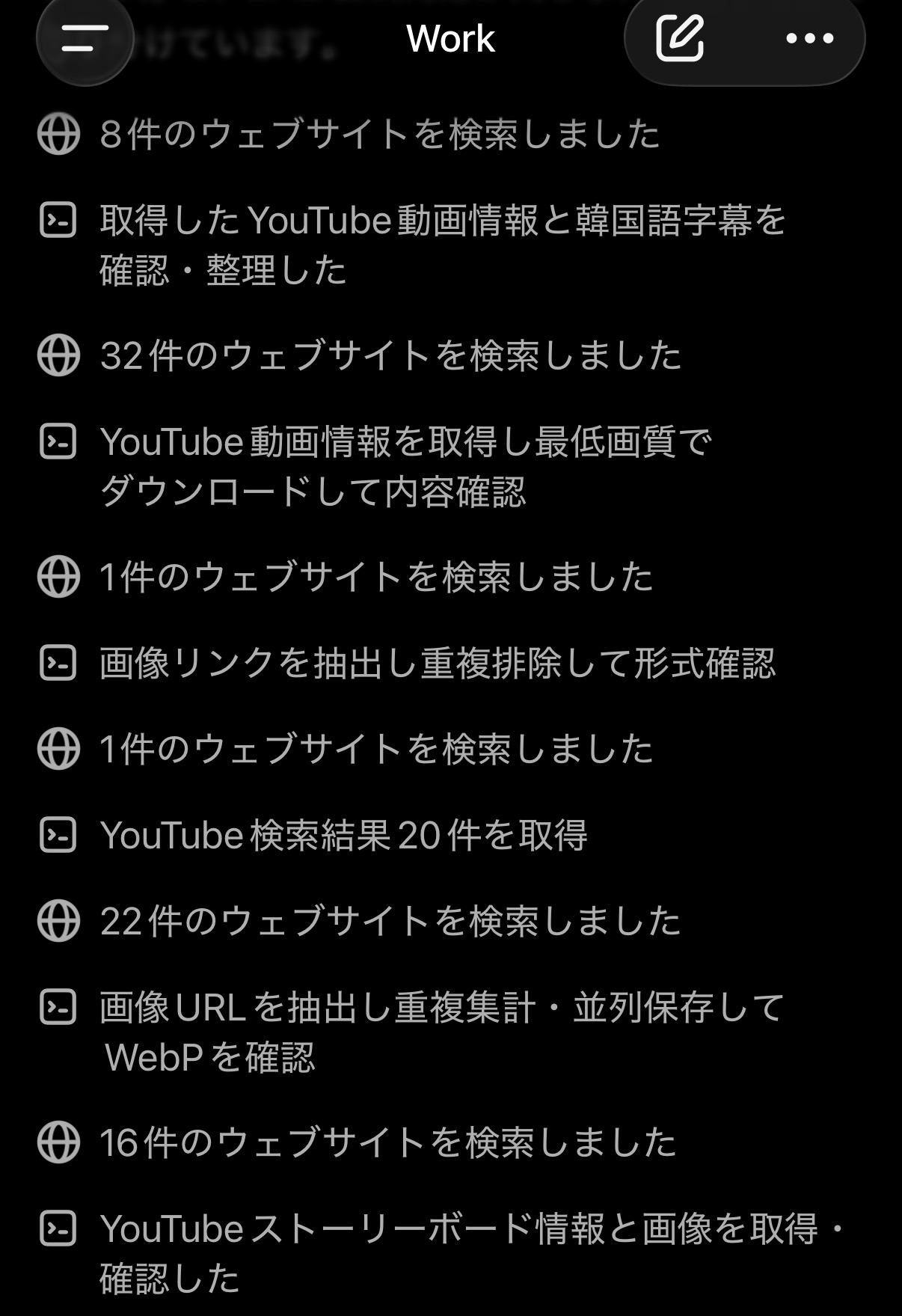This screenshot has width=902, height=1316.
Task: View the 画像リンクを抽出し重複排除して形式確認 step
Action: (x=407, y=663)
